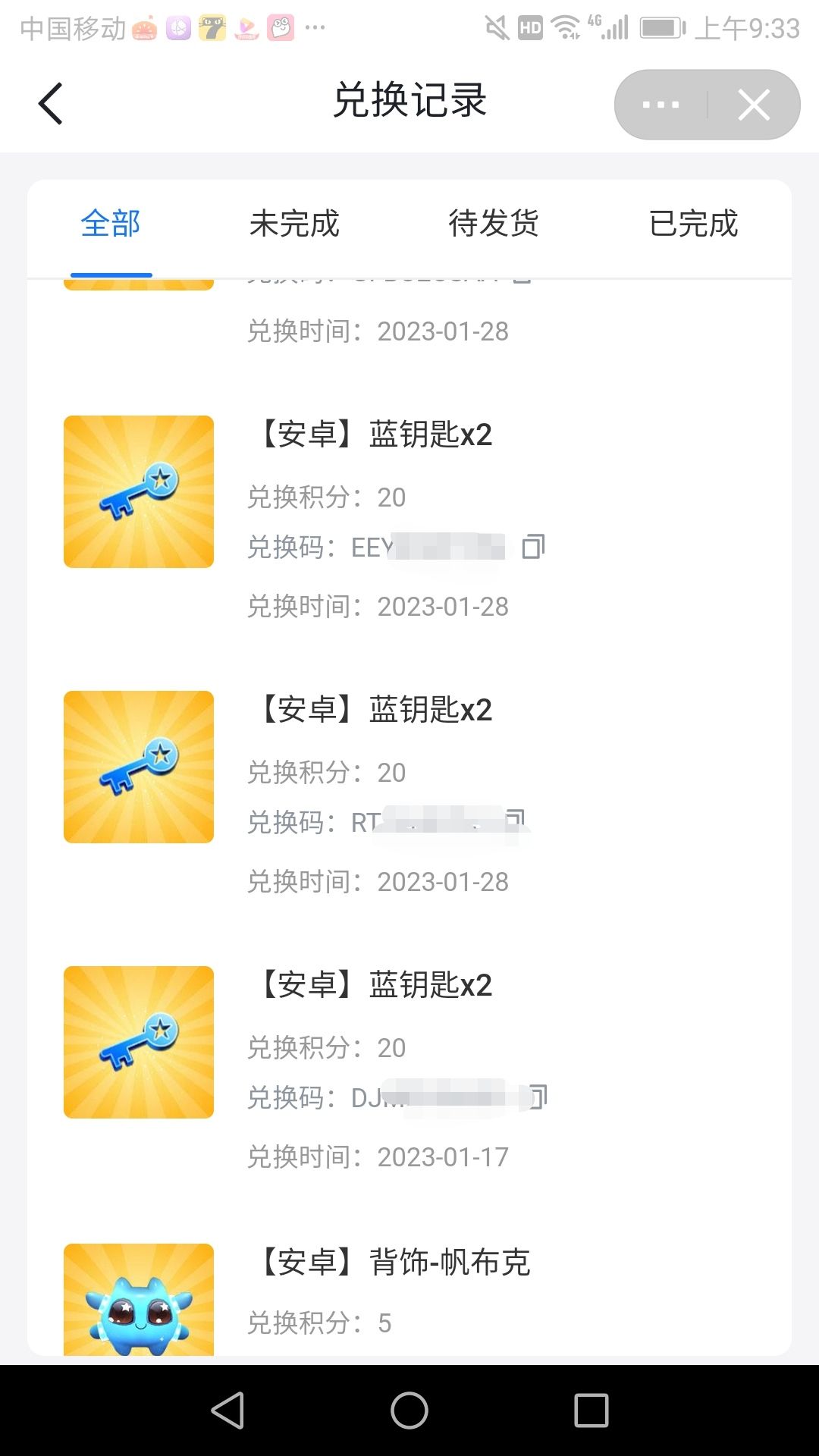Switch to the 待发货 tab

[x=494, y=224]
